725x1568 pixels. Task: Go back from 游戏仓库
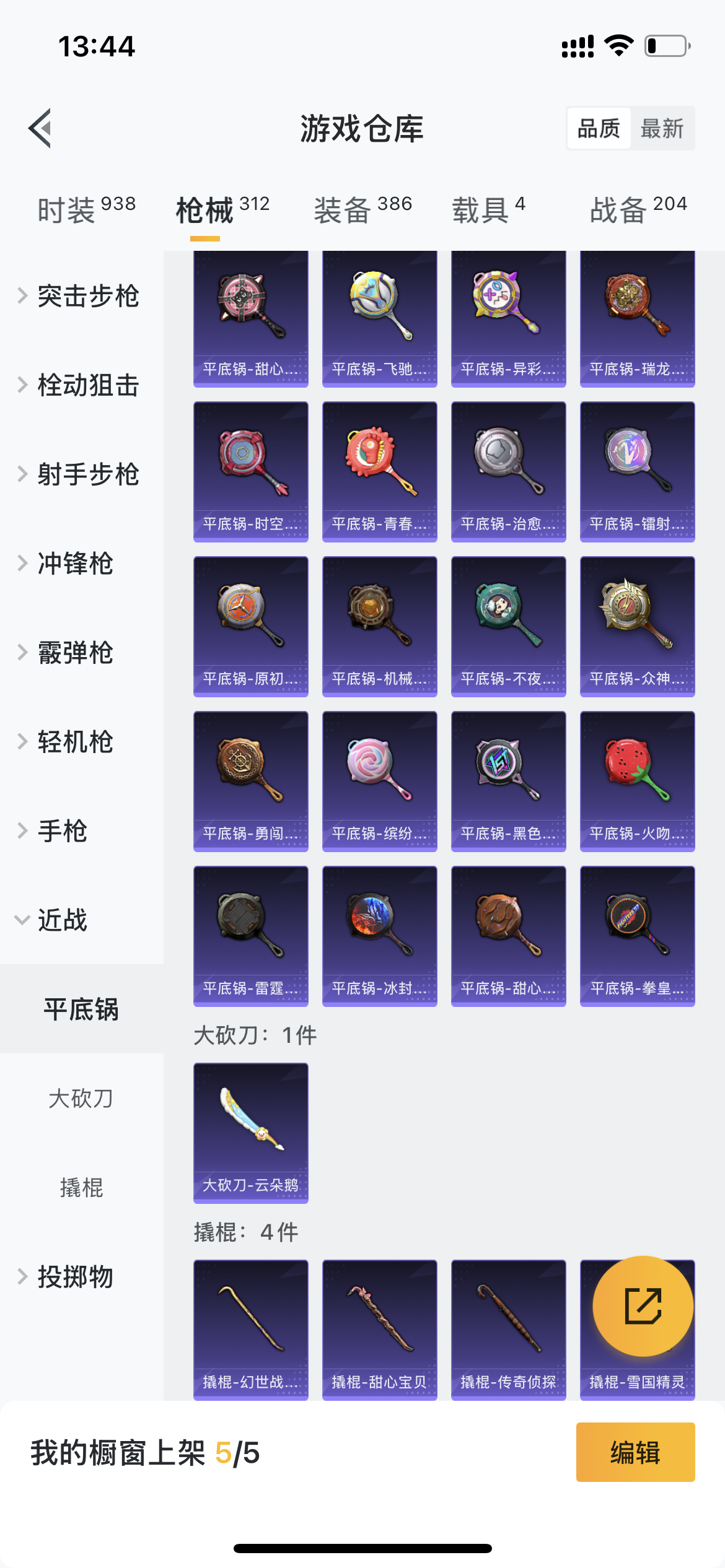tap(41, 129)
